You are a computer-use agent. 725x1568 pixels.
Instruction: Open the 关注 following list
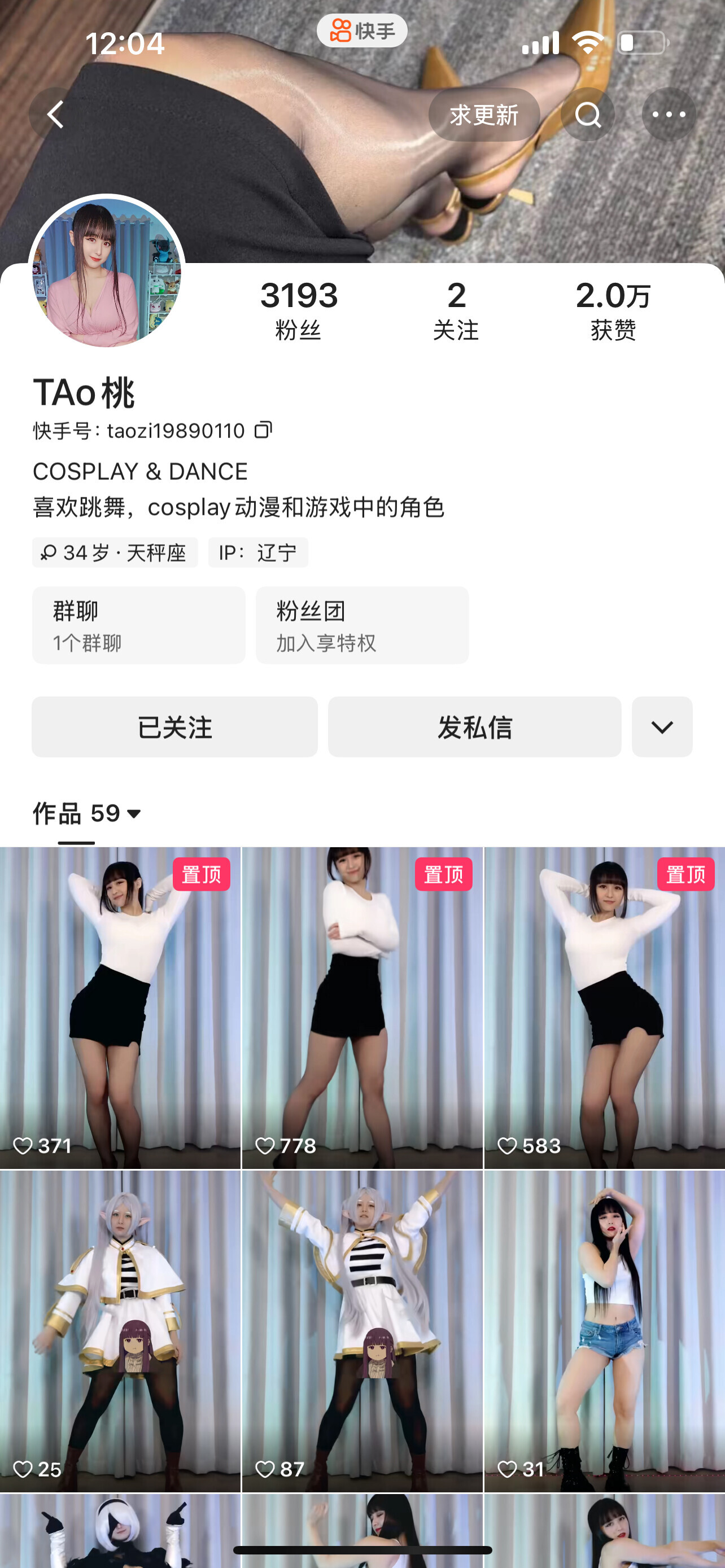[x=456, y=310]
